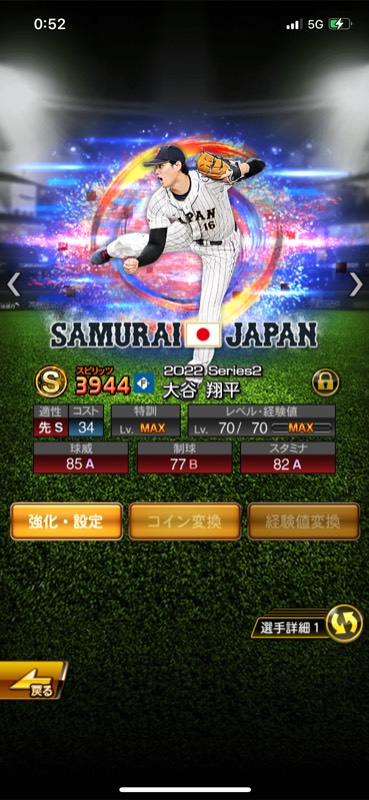Show the previous player with the left arrow
369x800 pixels.
(x=14, y=284)
